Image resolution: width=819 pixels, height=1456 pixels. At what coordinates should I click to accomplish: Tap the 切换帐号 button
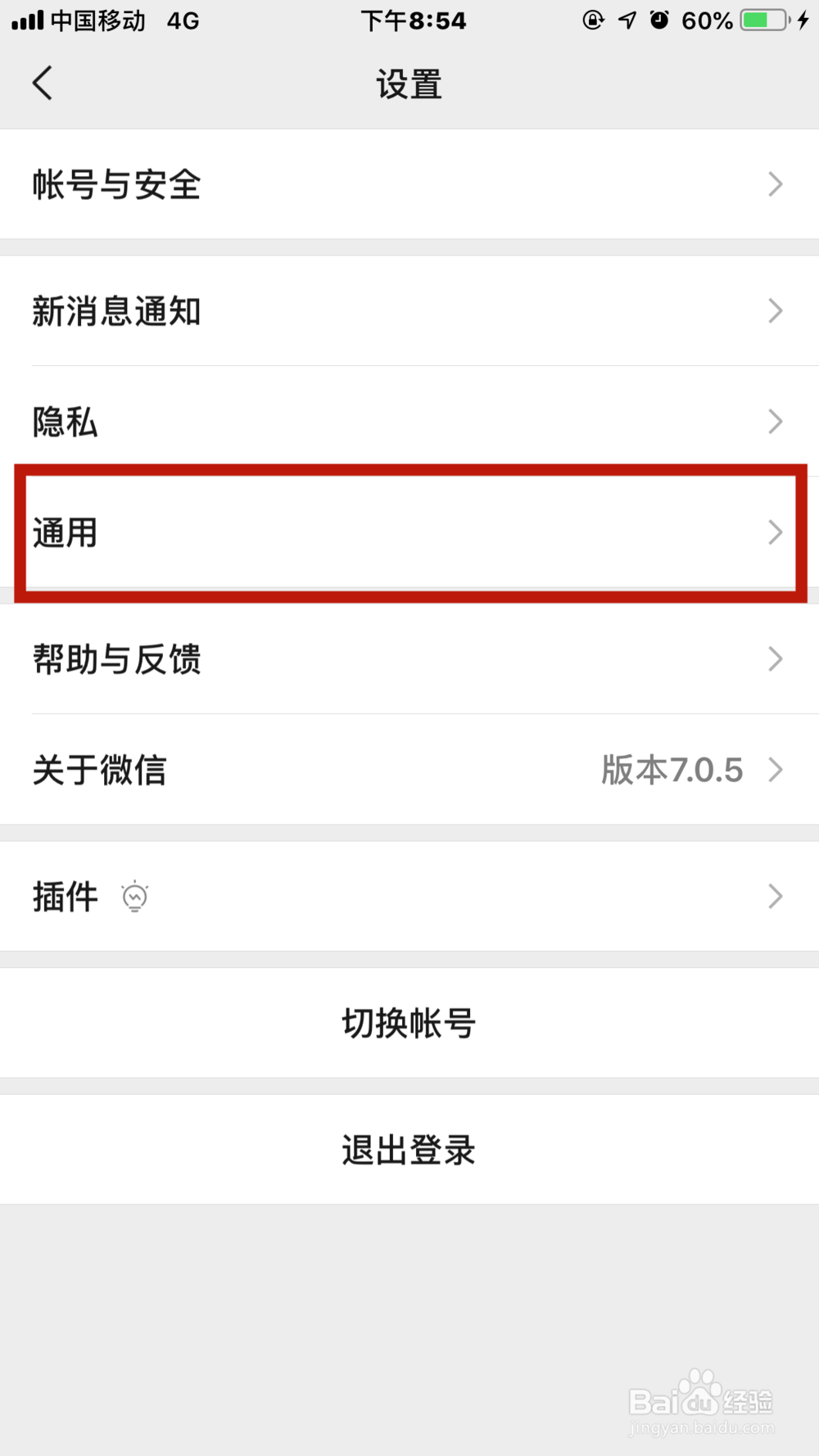pos(409,1023)
